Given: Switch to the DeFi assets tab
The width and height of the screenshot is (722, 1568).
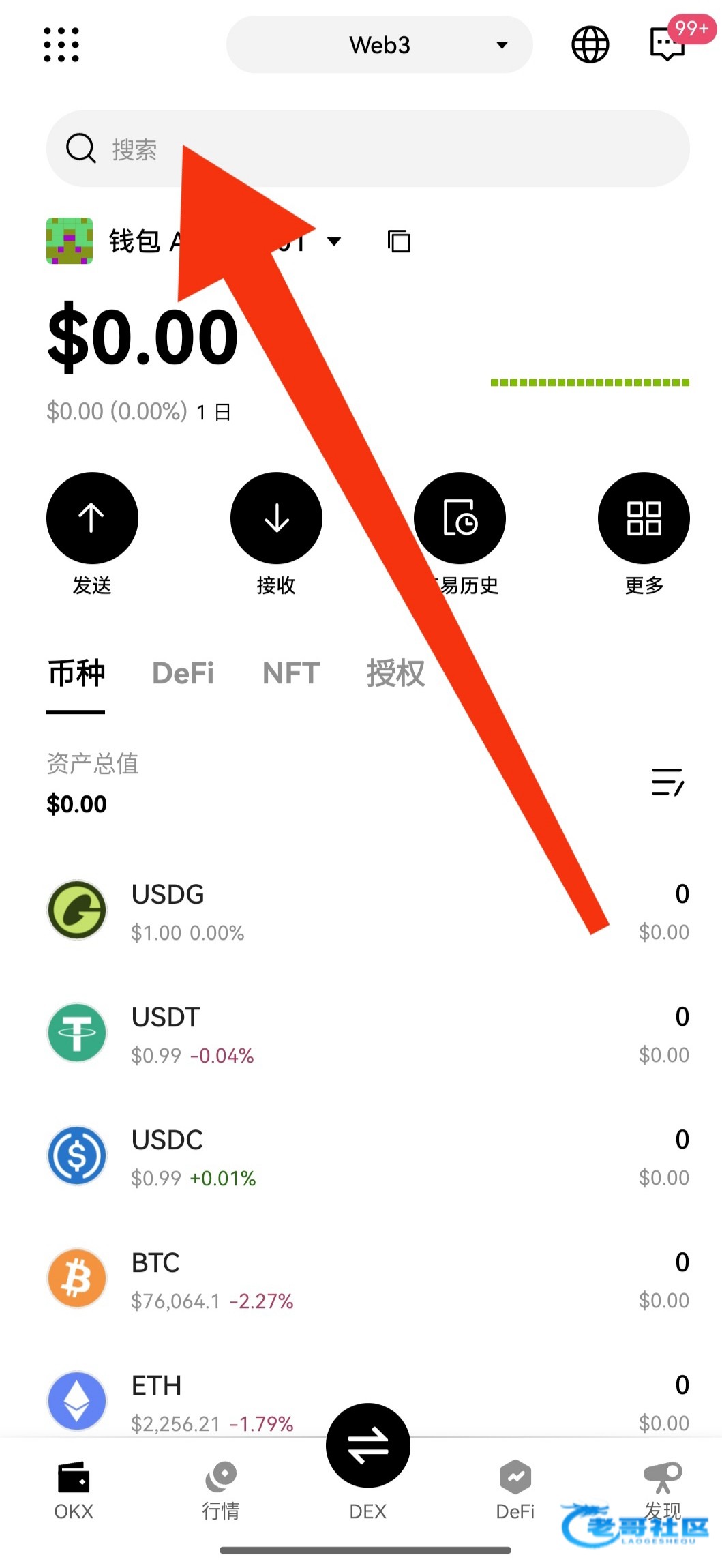Looking at the screenshot, I should [183, 673].
